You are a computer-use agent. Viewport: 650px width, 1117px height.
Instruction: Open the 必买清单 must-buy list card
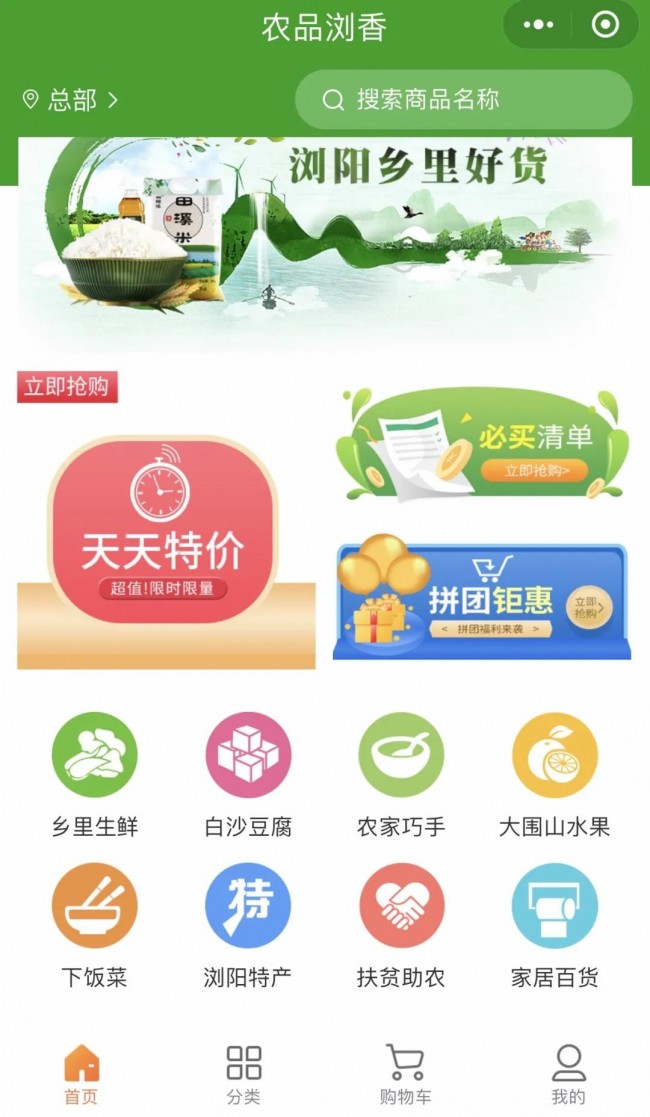tap(481, 445)
